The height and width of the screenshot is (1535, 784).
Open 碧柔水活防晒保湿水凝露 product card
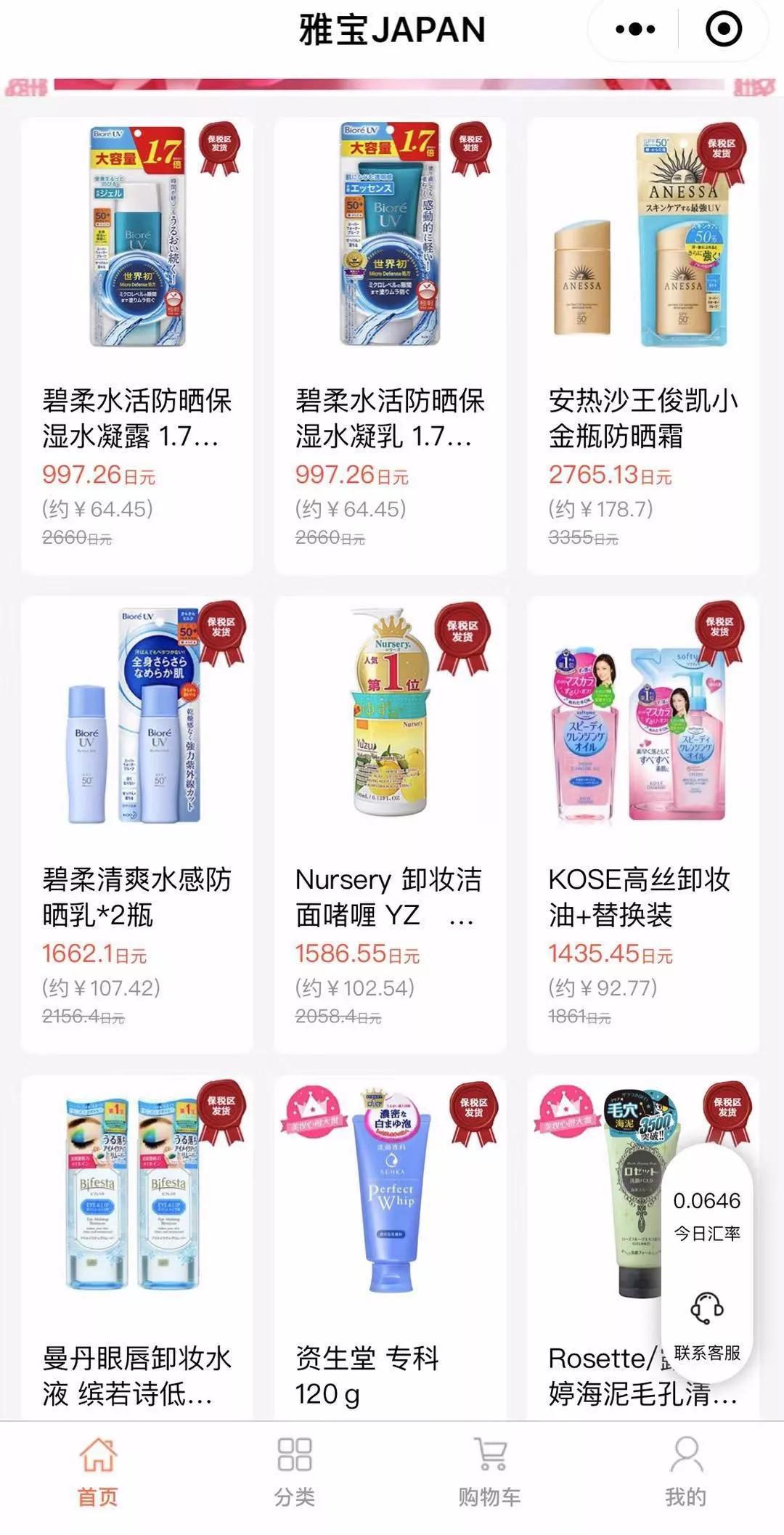136,346
